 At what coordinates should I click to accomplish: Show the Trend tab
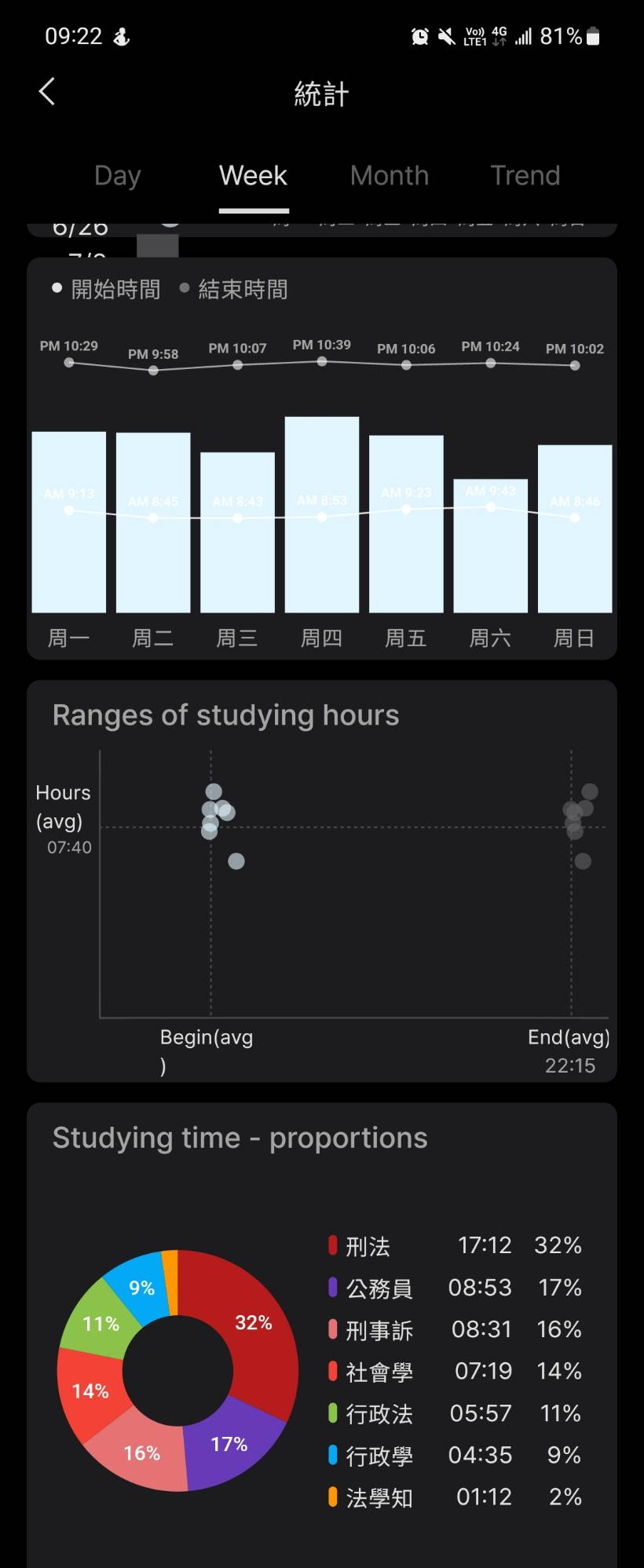click(525, 175)
